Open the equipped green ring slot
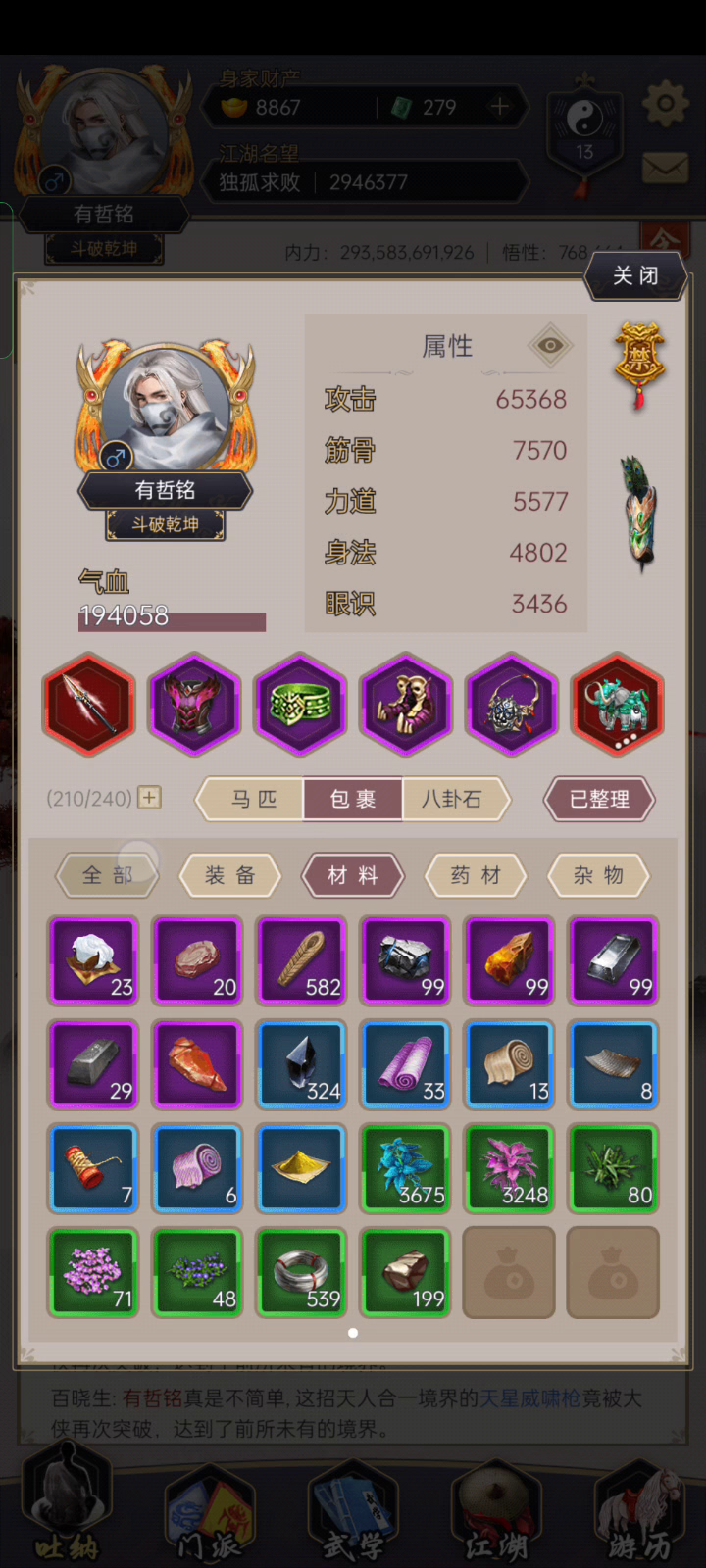This screenshot has width=706, height=1568. [x=300, y=704]
